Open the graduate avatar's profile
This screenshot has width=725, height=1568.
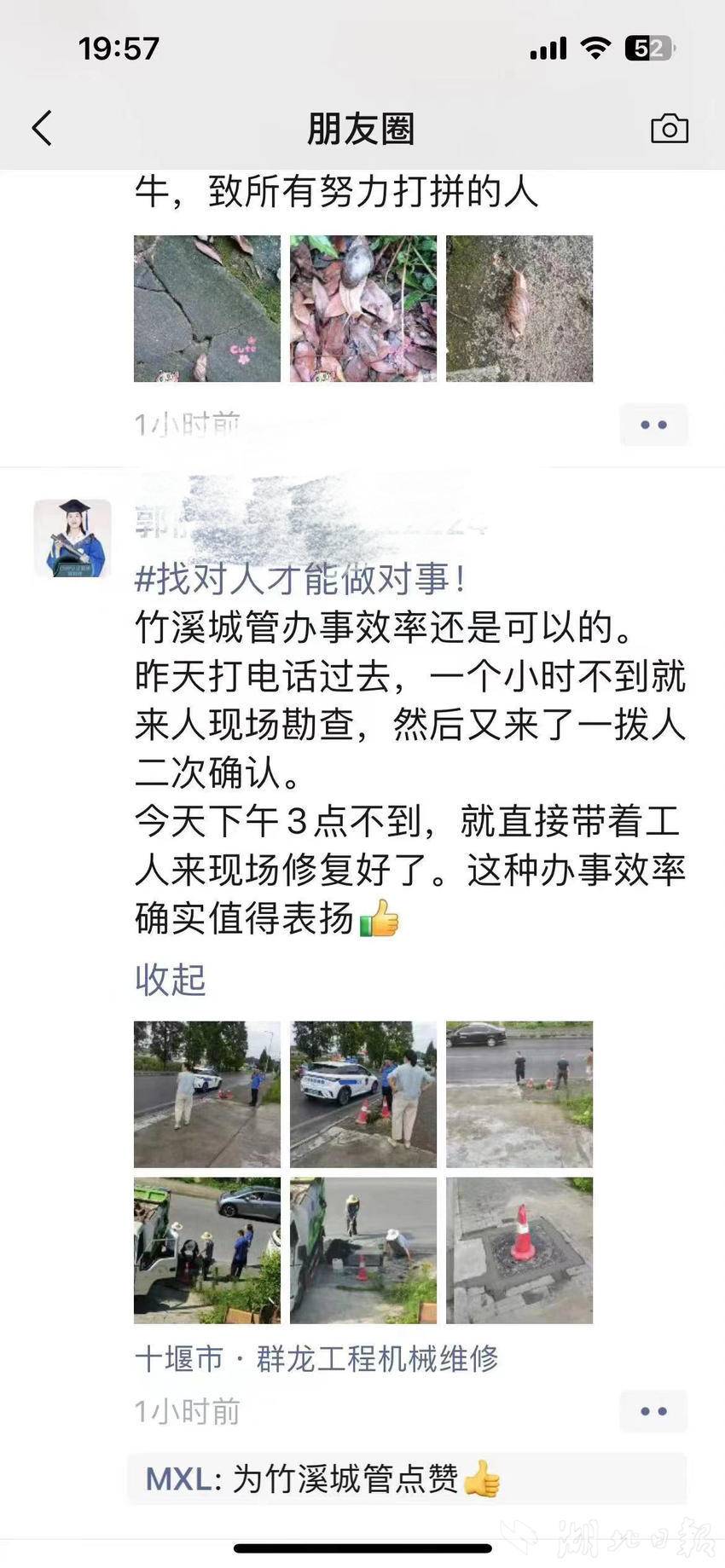click(72, 538)
